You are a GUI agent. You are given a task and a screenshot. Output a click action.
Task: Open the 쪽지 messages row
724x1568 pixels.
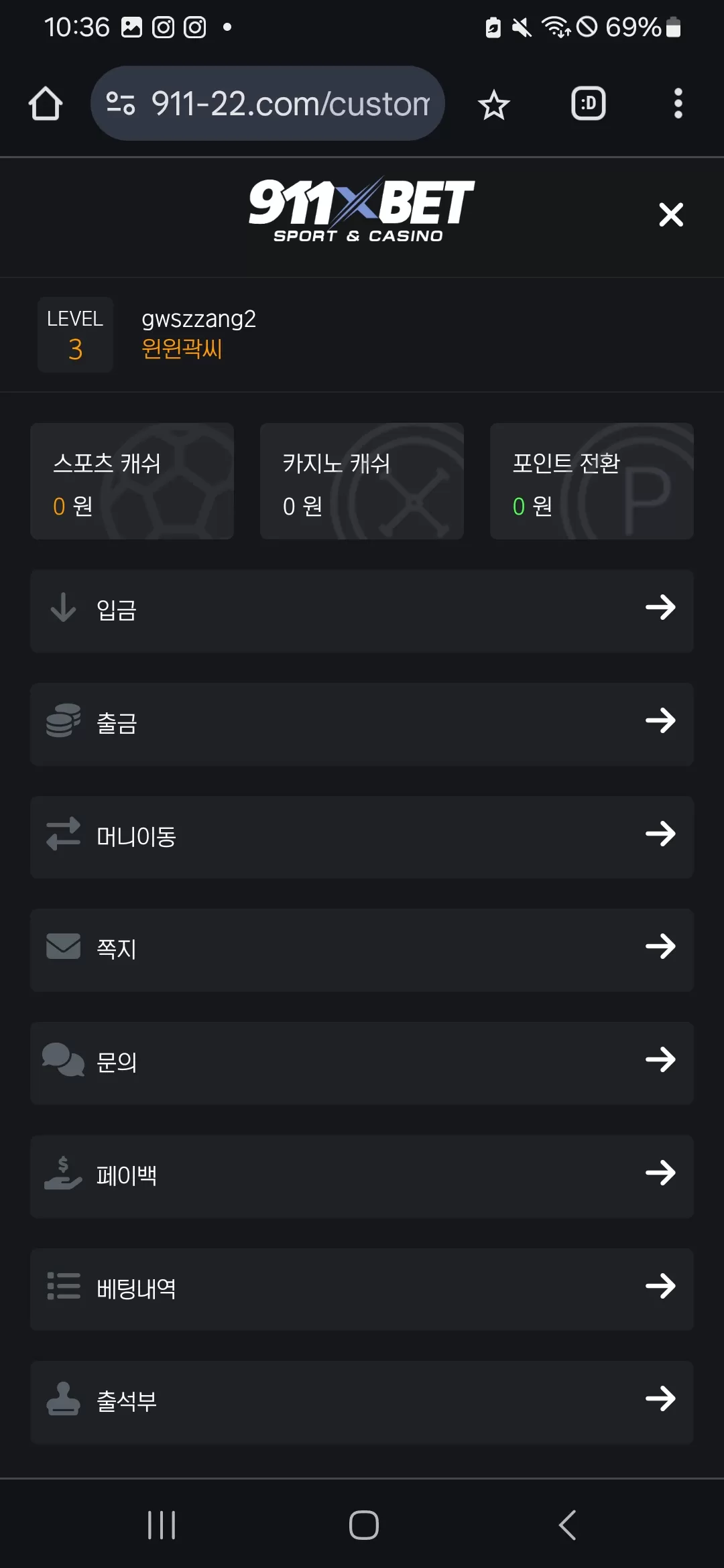tap(362, 950)
